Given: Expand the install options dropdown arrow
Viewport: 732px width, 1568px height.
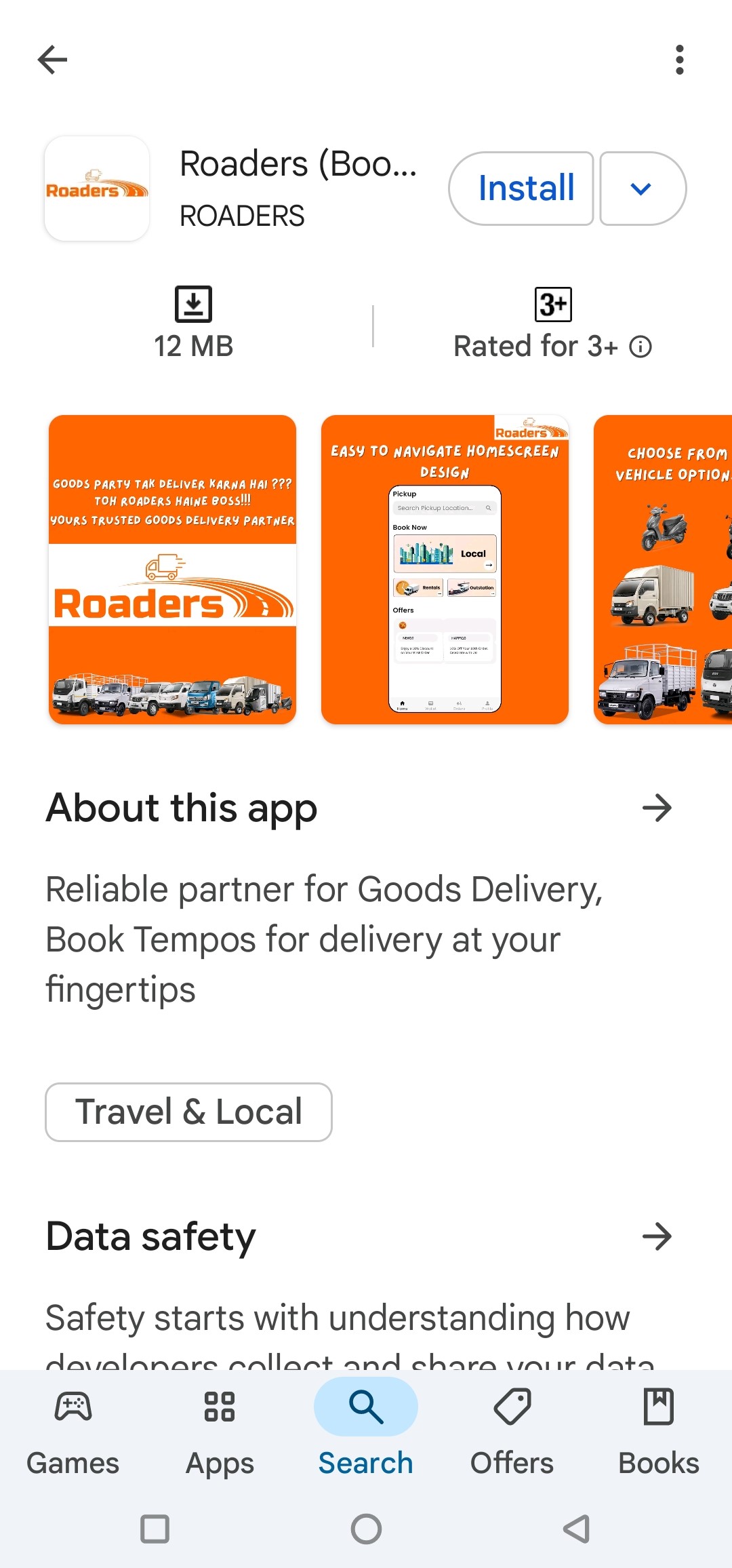Looking at the screenshot, I should coord(641,189).
